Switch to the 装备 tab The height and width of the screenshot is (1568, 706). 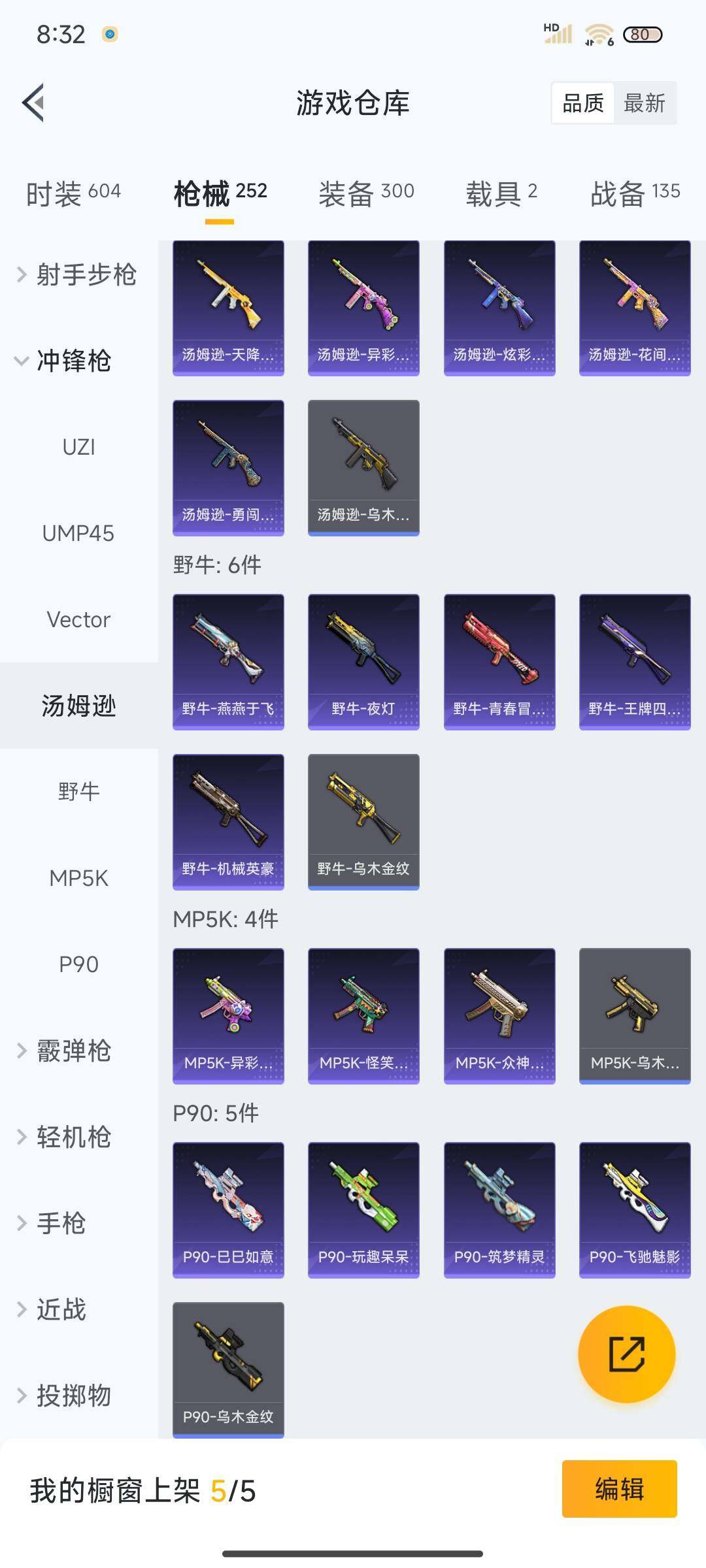[366, 193]
